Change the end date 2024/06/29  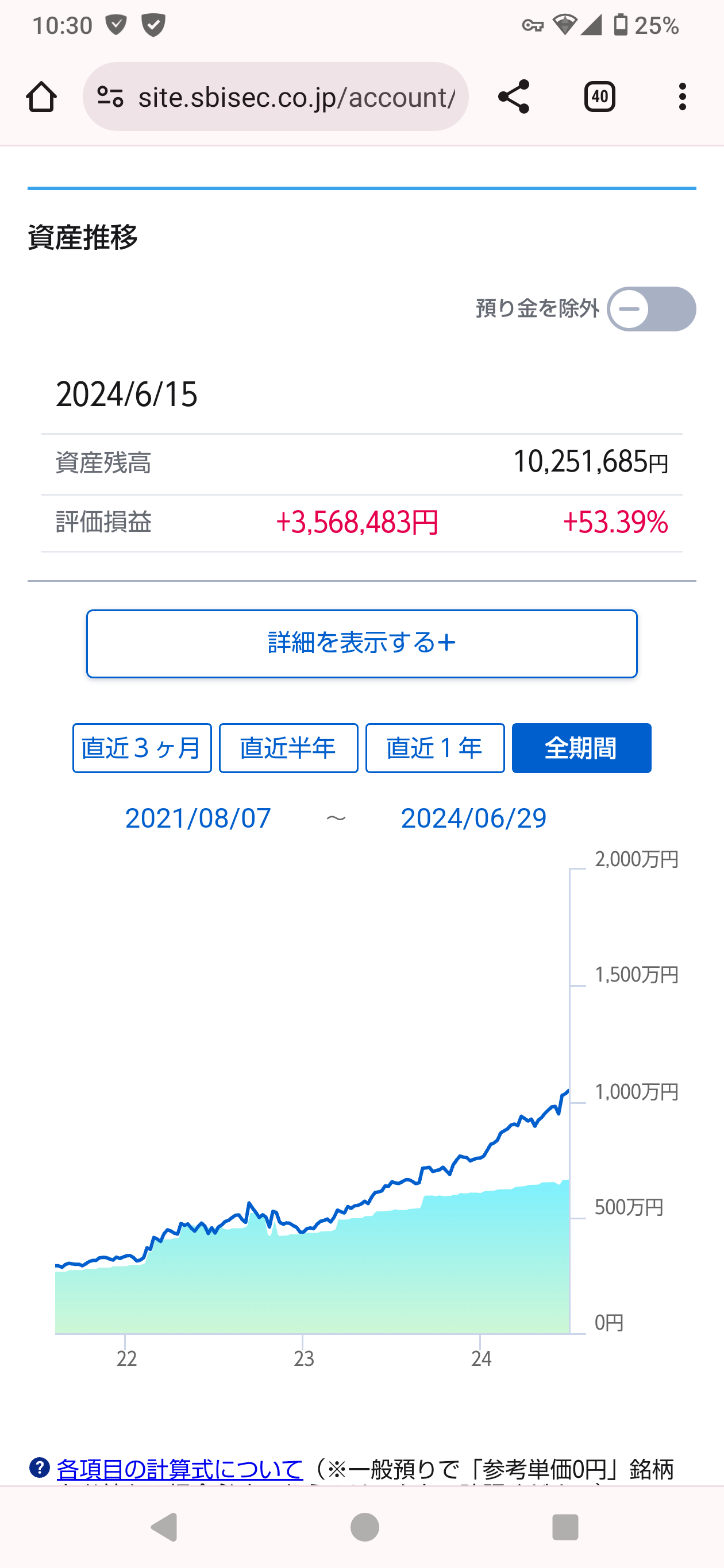[x=473, y=818]
